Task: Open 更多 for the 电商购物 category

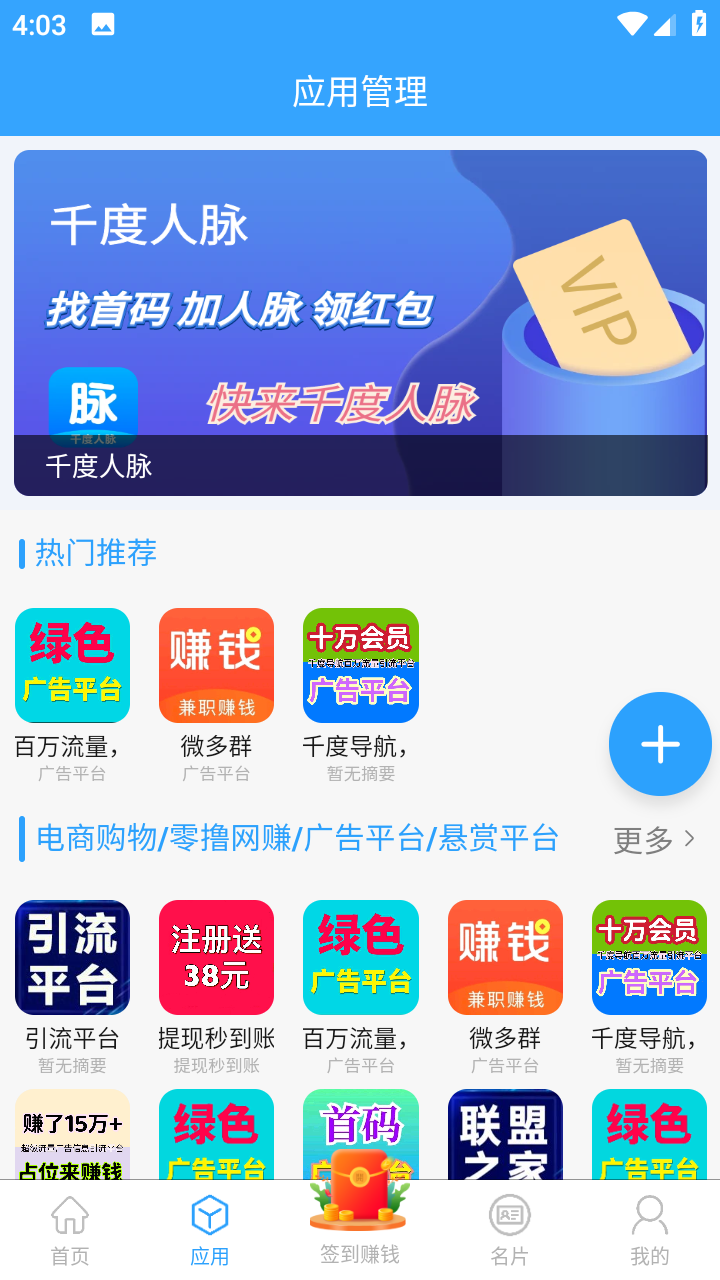Action: (x=655, y=840)
